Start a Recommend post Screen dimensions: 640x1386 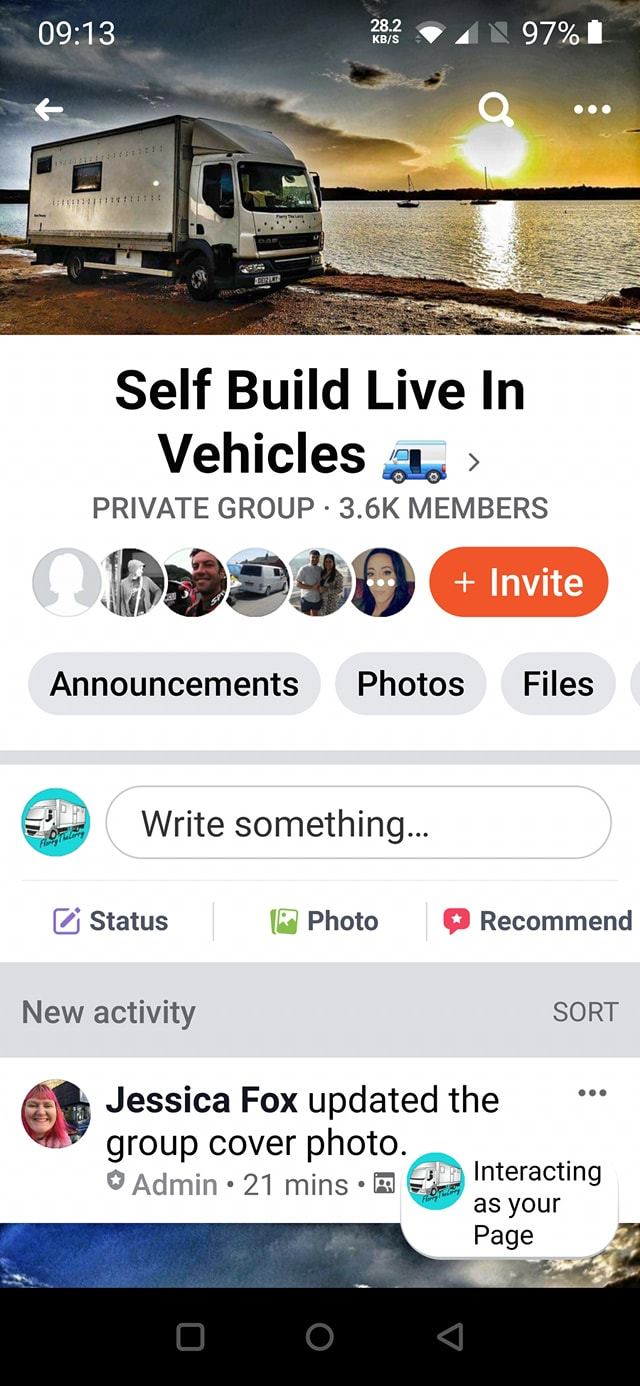(x=538, y=921)
